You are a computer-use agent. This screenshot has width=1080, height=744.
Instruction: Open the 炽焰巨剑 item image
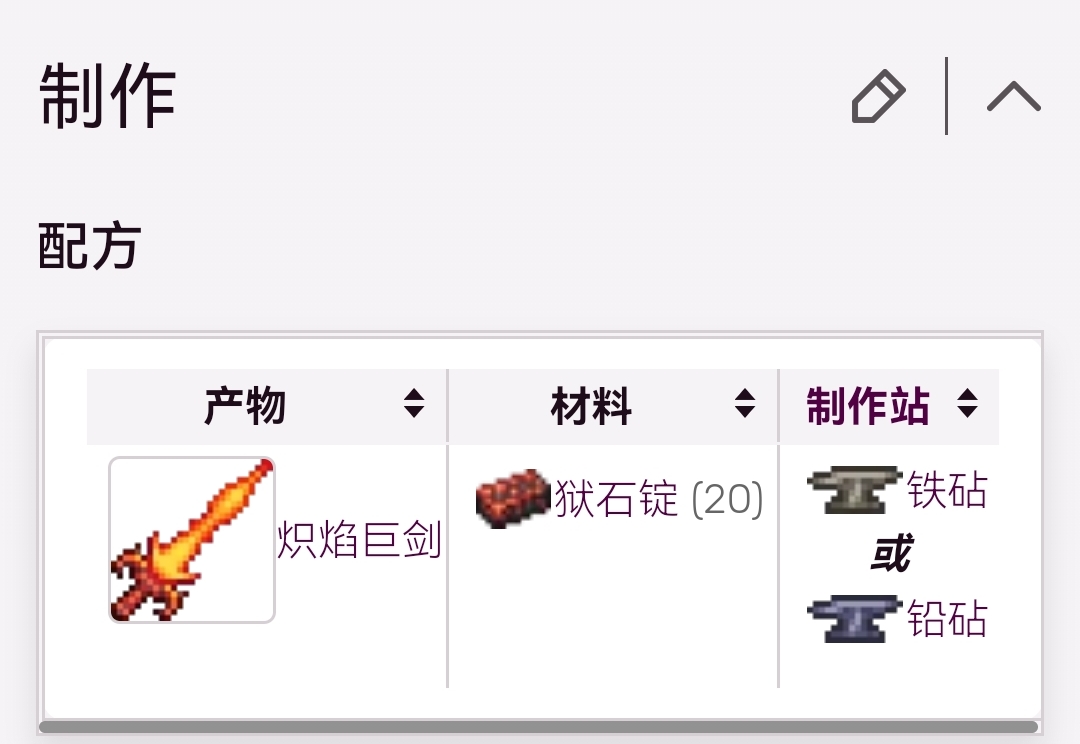coord(192,540)
